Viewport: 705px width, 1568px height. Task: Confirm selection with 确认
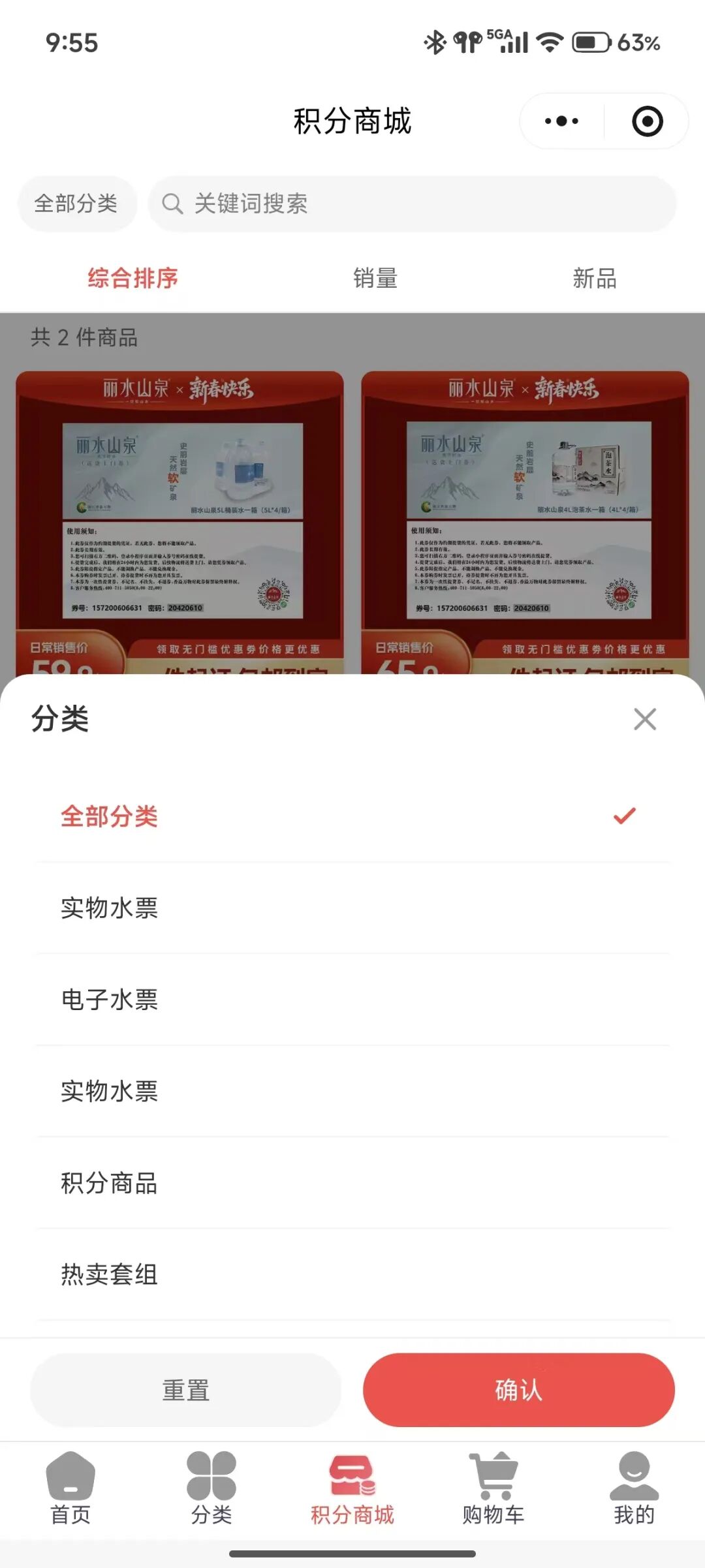point(518,1389)
